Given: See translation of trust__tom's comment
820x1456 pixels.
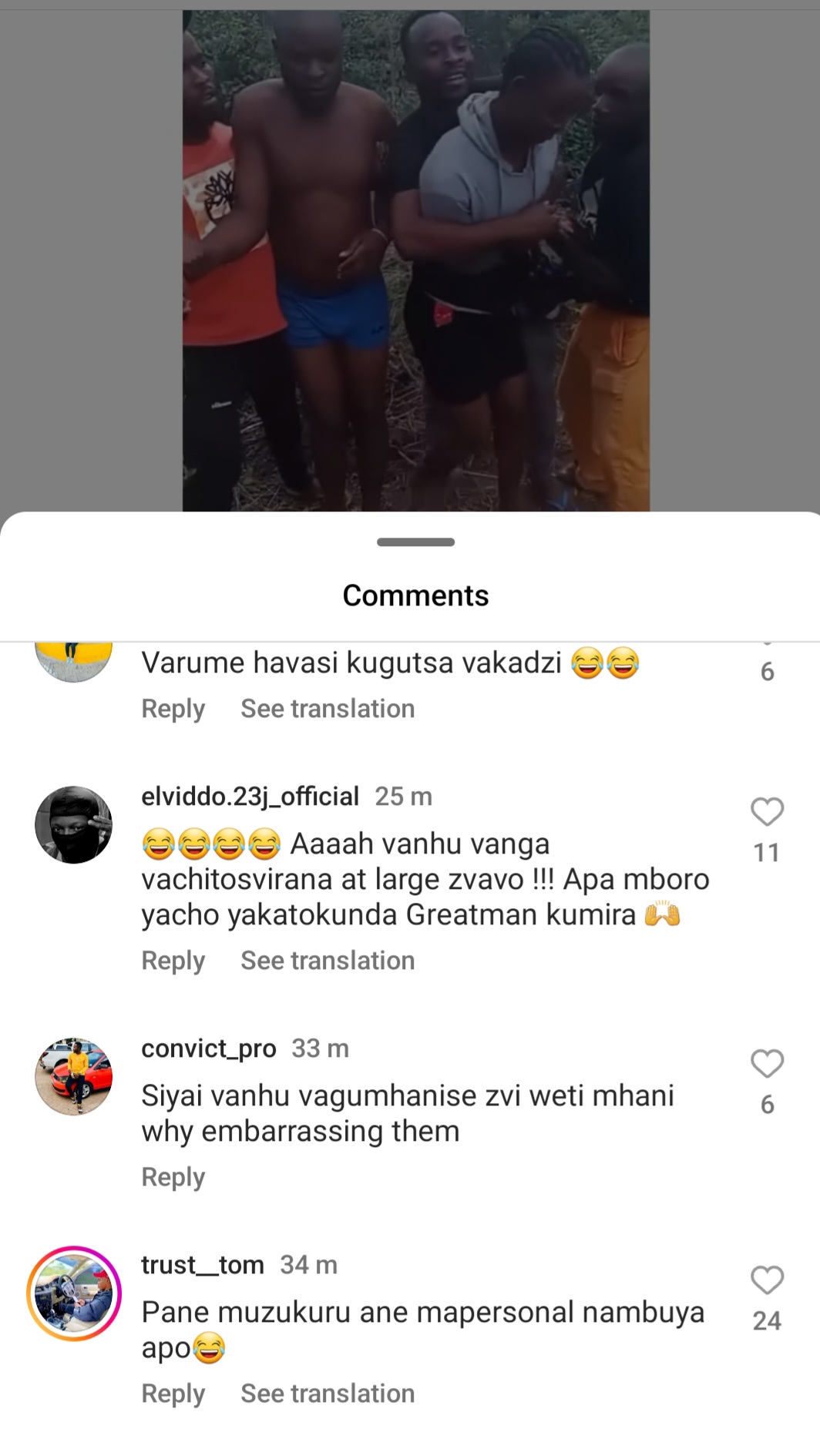Looking at the screenshot, I should click(328, 1394).
